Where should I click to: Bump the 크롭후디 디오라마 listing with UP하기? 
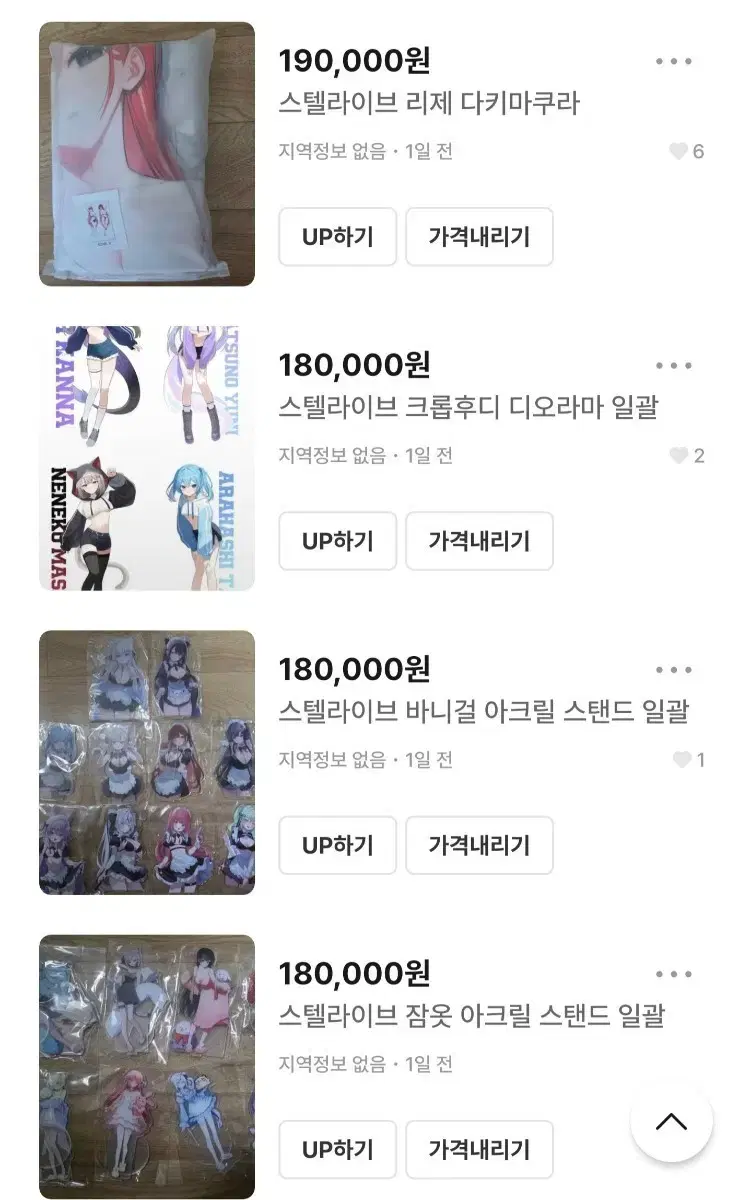point(337,541)
